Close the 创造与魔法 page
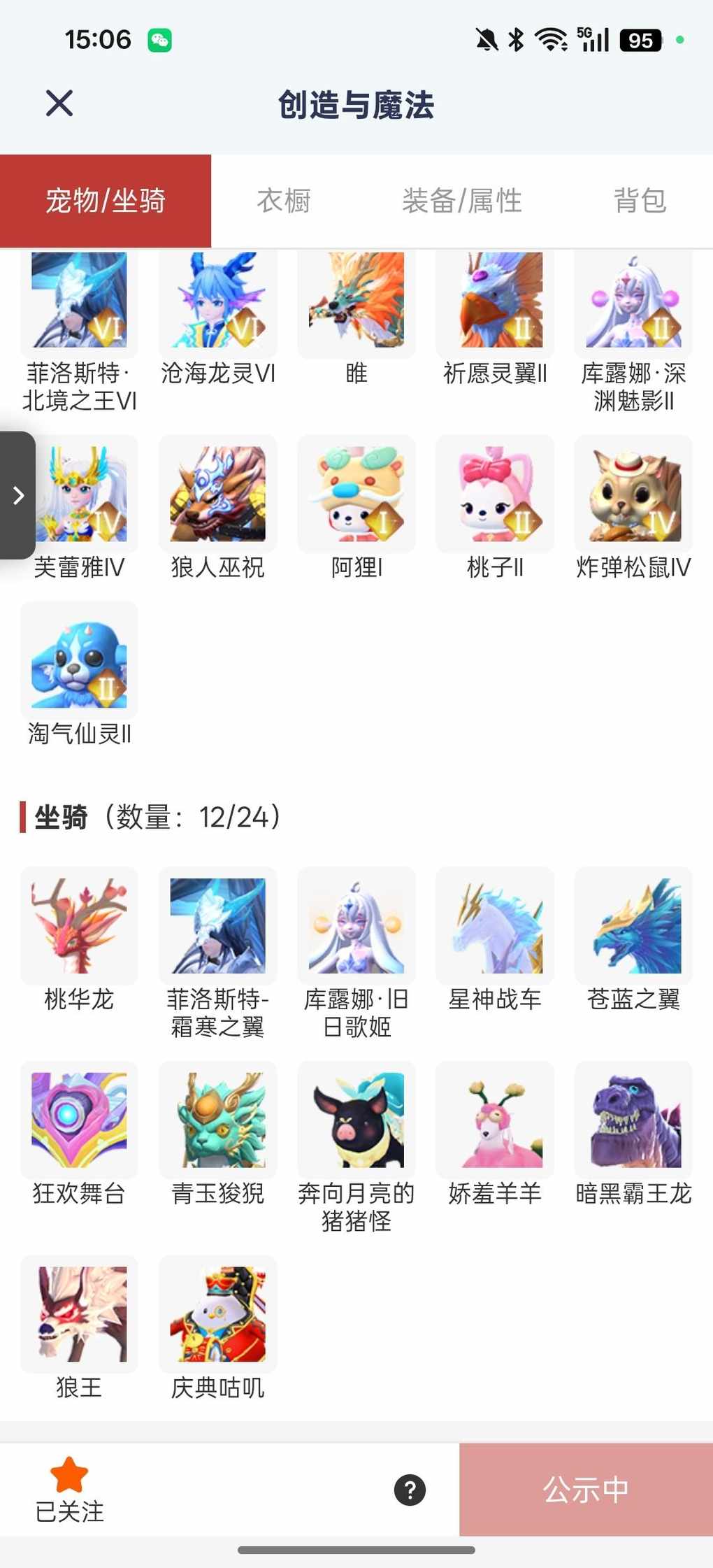713x1568 pixels. (x=59, y=104)
